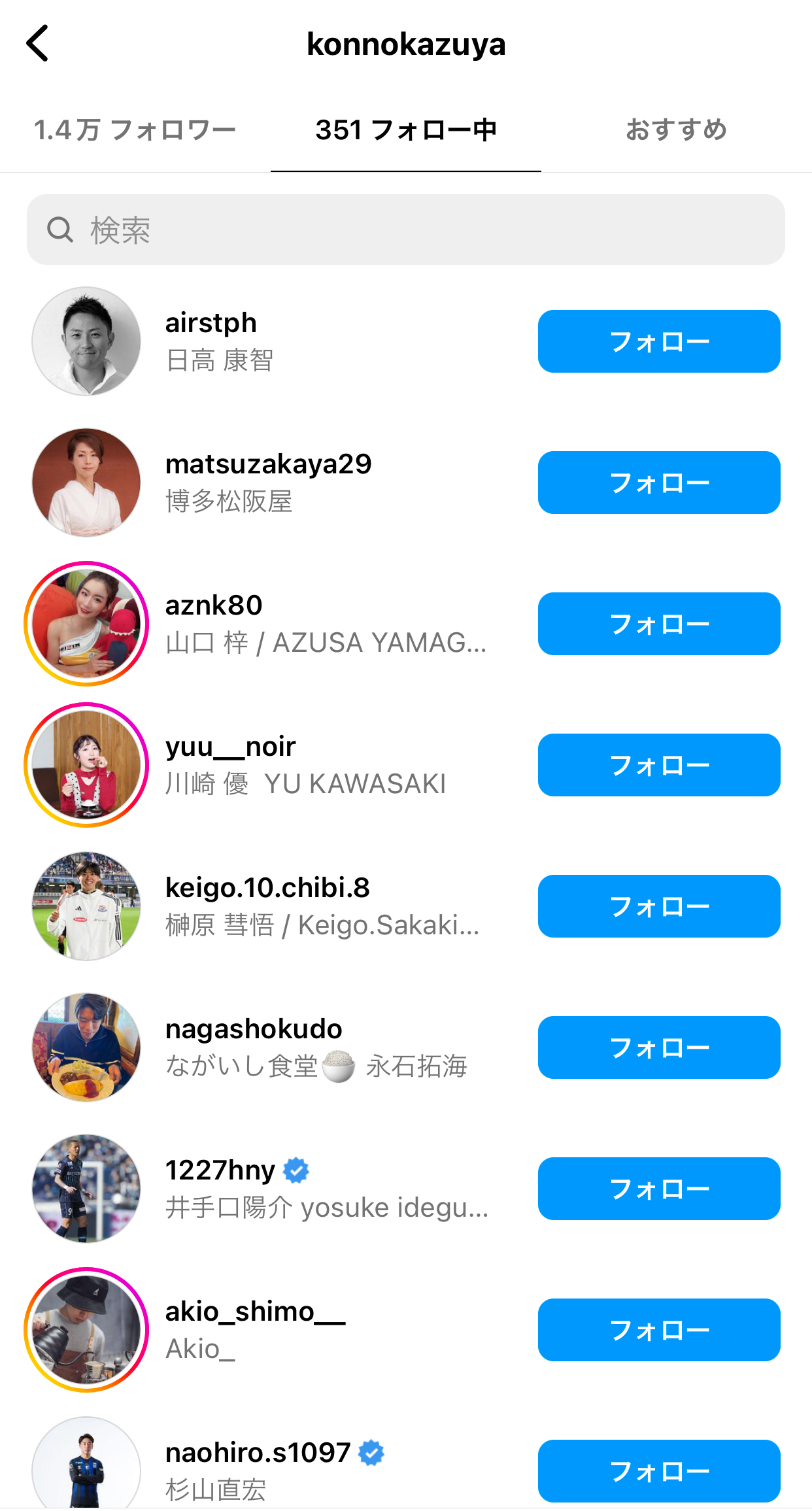
Task: Switch to the おすすめ tab
Action: (676, 130)
